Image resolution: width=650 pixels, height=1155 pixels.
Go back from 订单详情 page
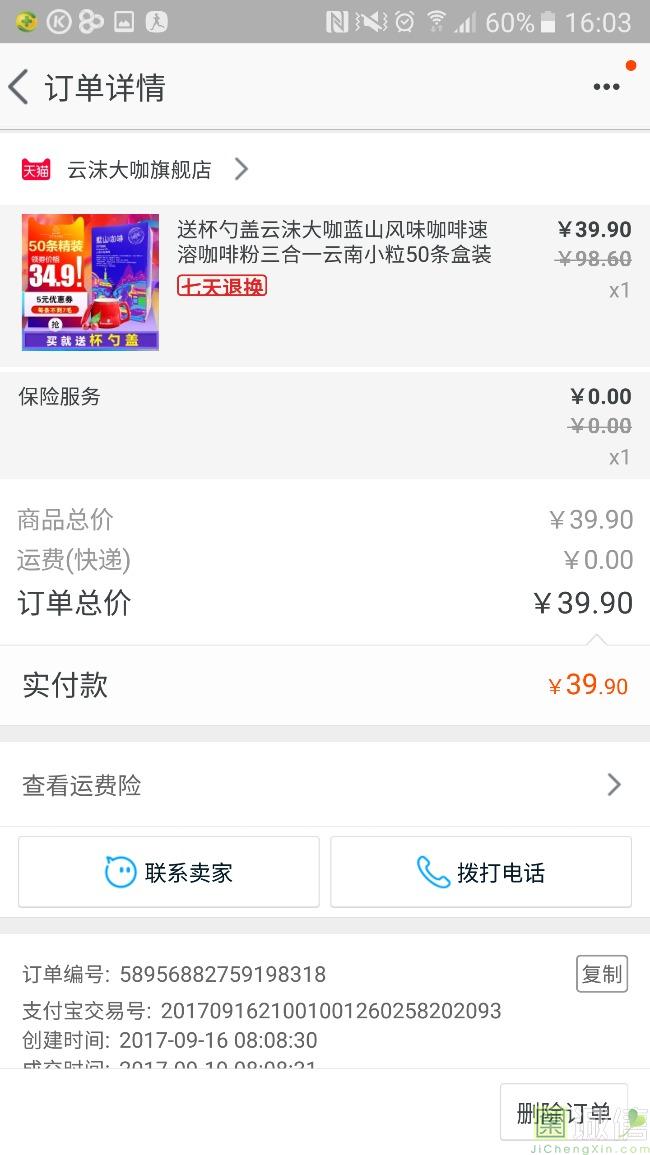click(x=18, y=87)
